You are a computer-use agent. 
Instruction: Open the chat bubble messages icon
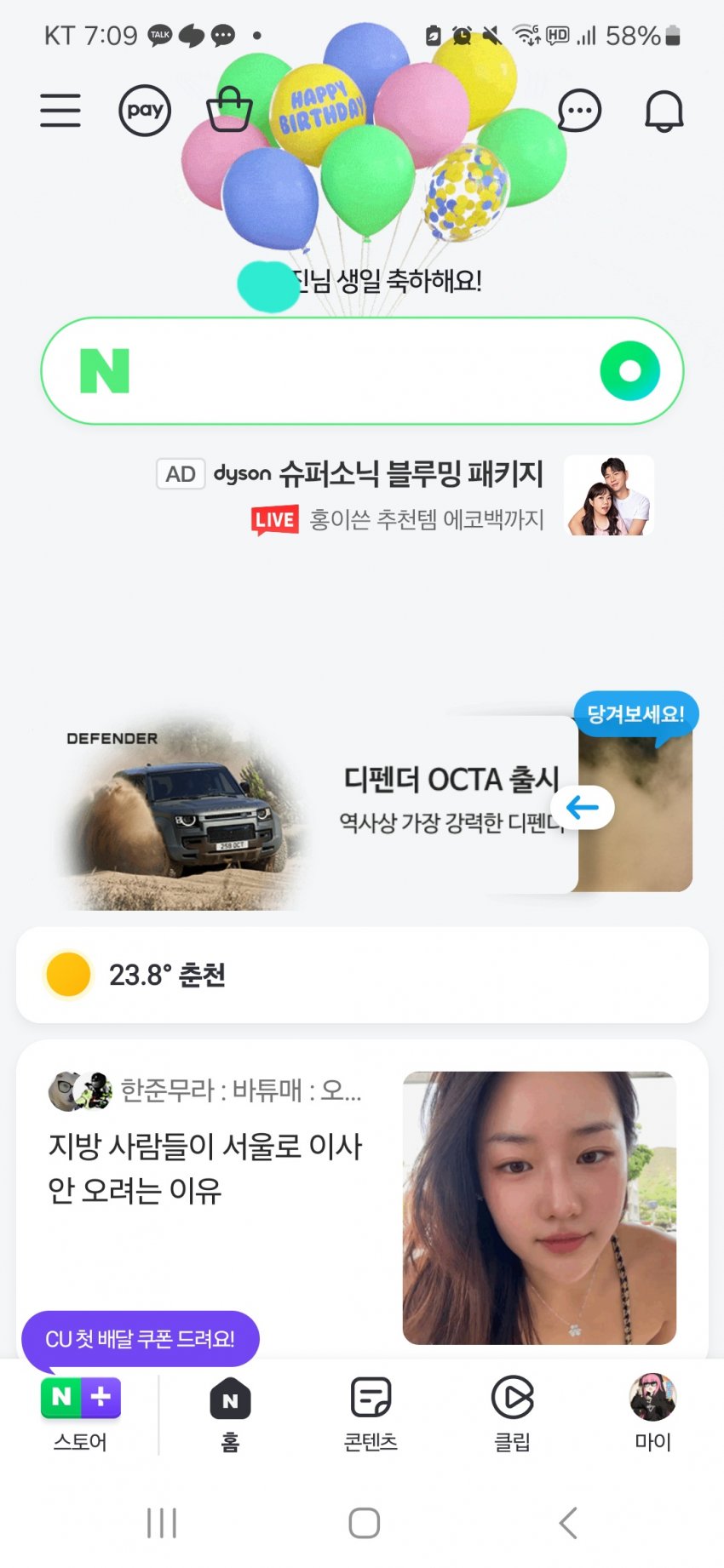coord(579,111)
